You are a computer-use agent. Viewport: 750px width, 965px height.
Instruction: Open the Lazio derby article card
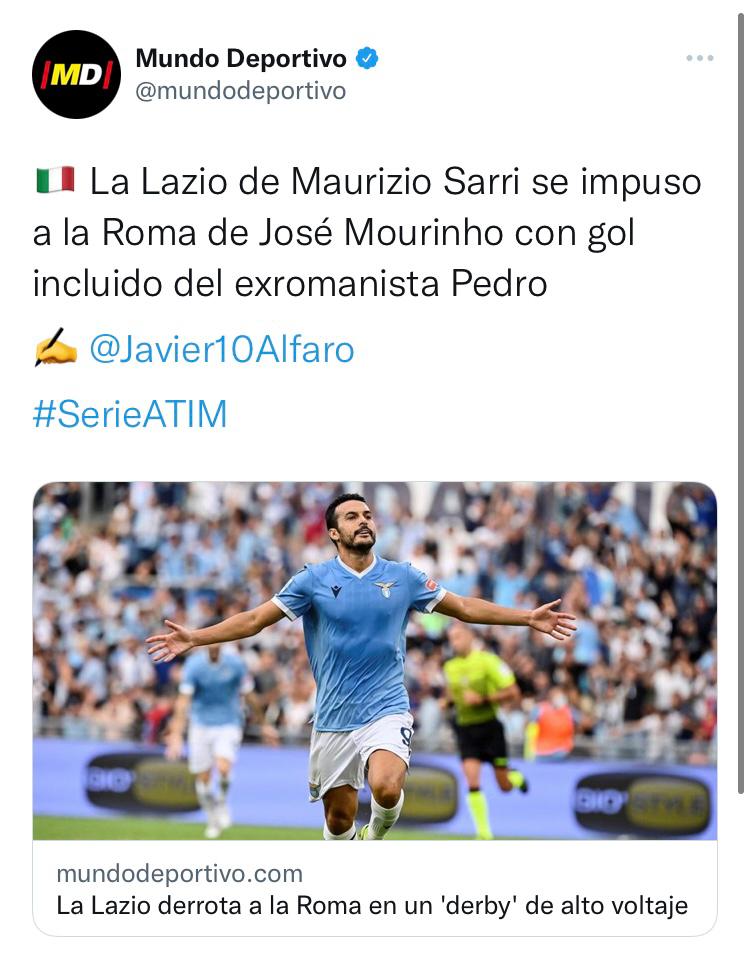(374, 708)
